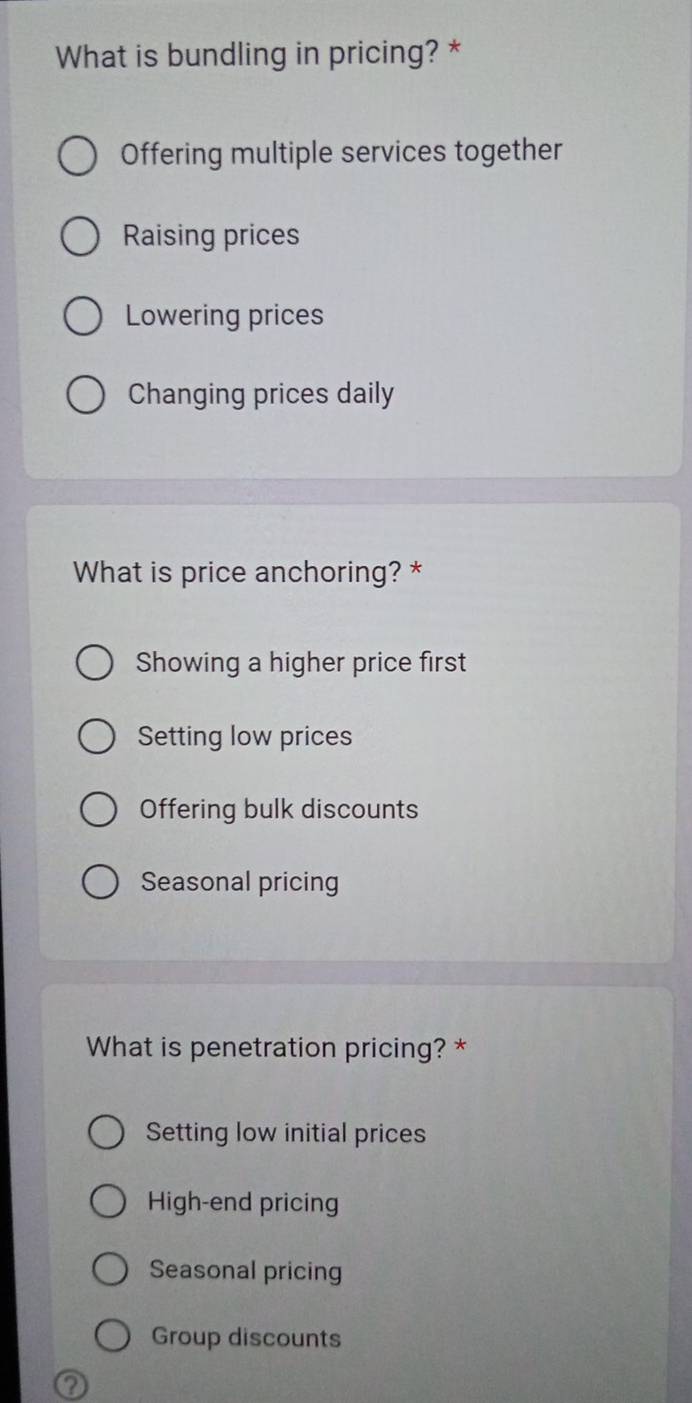Select 'Offering multiple services together' option
The height and width of the screenshot is (1403, 692).
coord(77,157)
